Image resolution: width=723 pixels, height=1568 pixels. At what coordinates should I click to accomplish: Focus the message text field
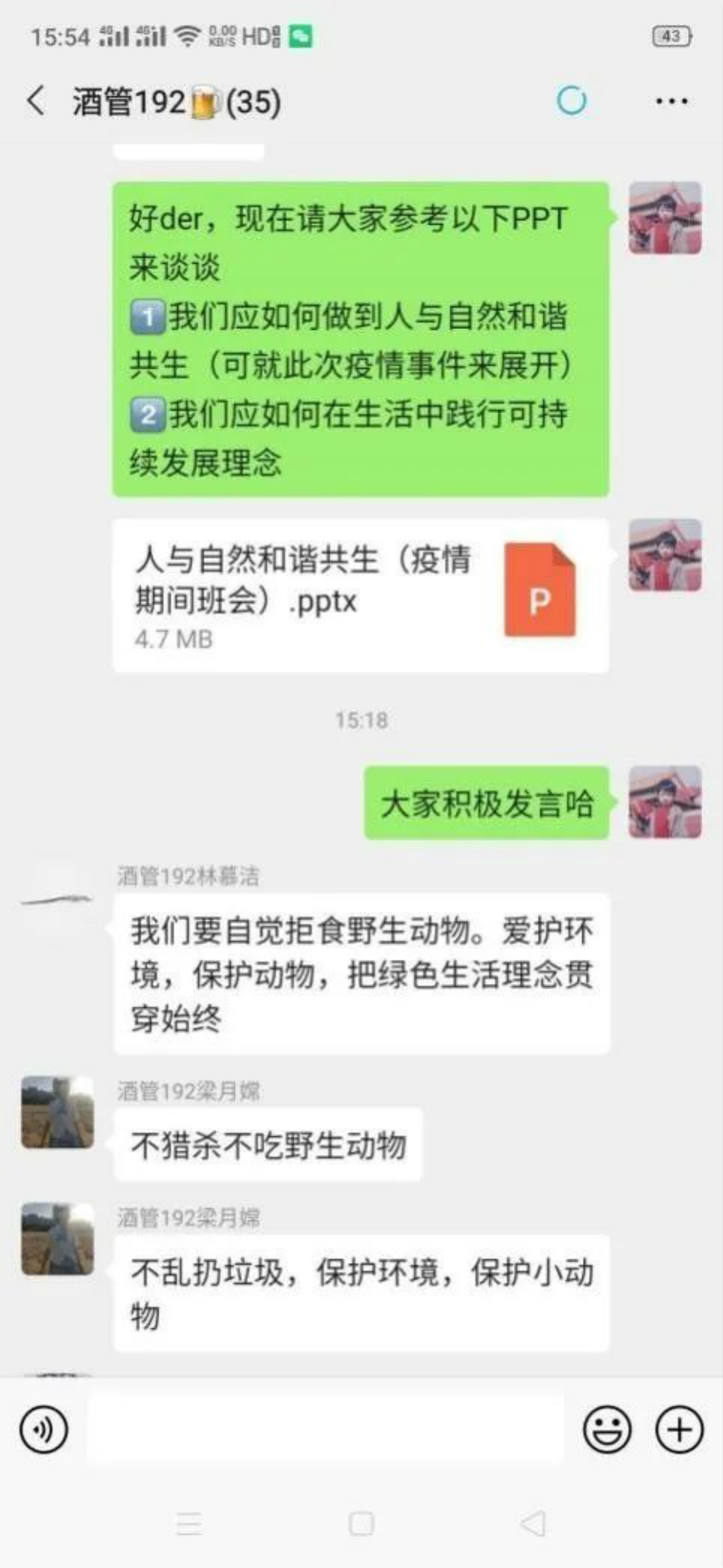[x=325, y=1430]
